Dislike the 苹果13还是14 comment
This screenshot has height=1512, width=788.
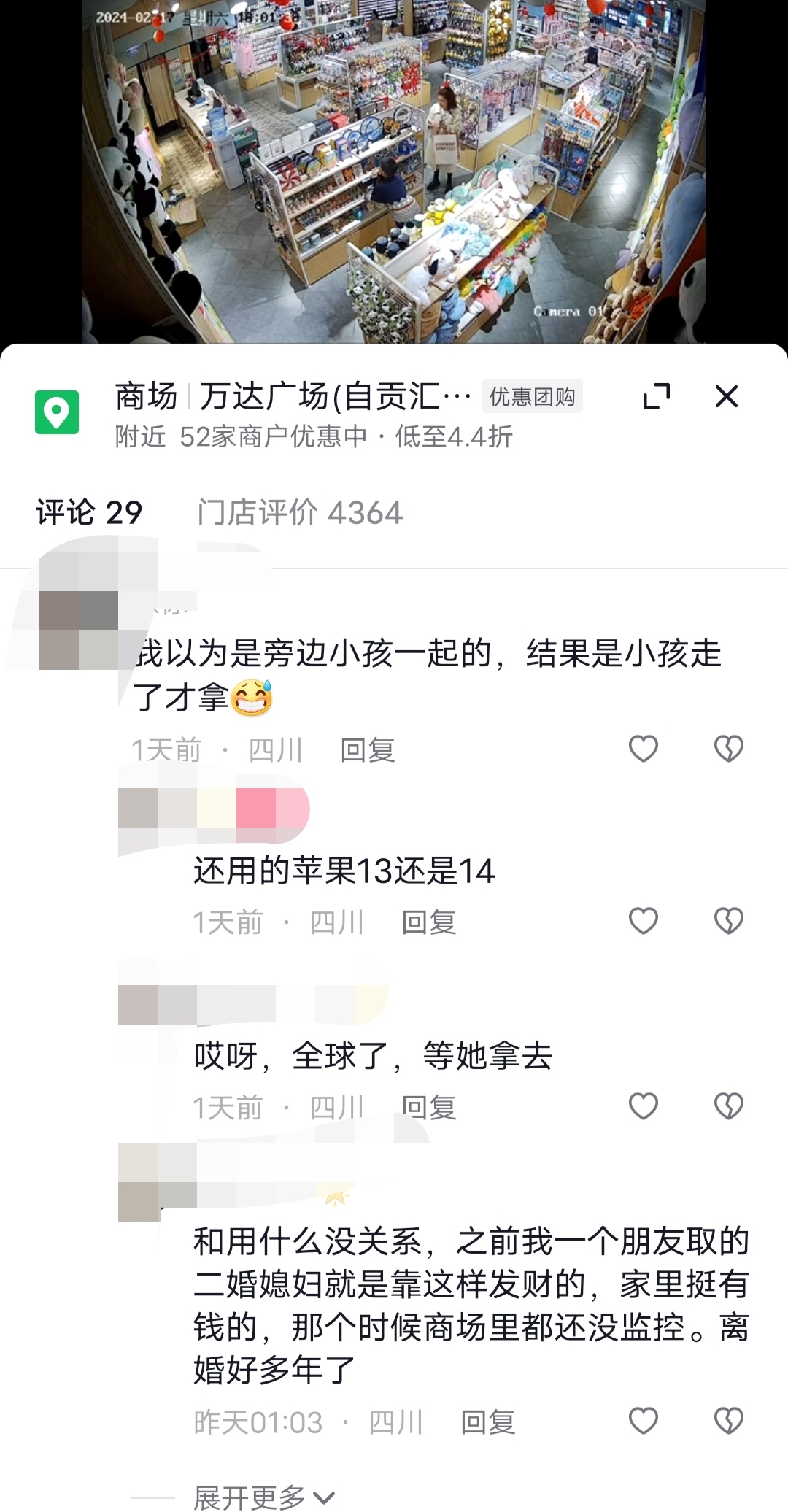(x=728, y=921)
